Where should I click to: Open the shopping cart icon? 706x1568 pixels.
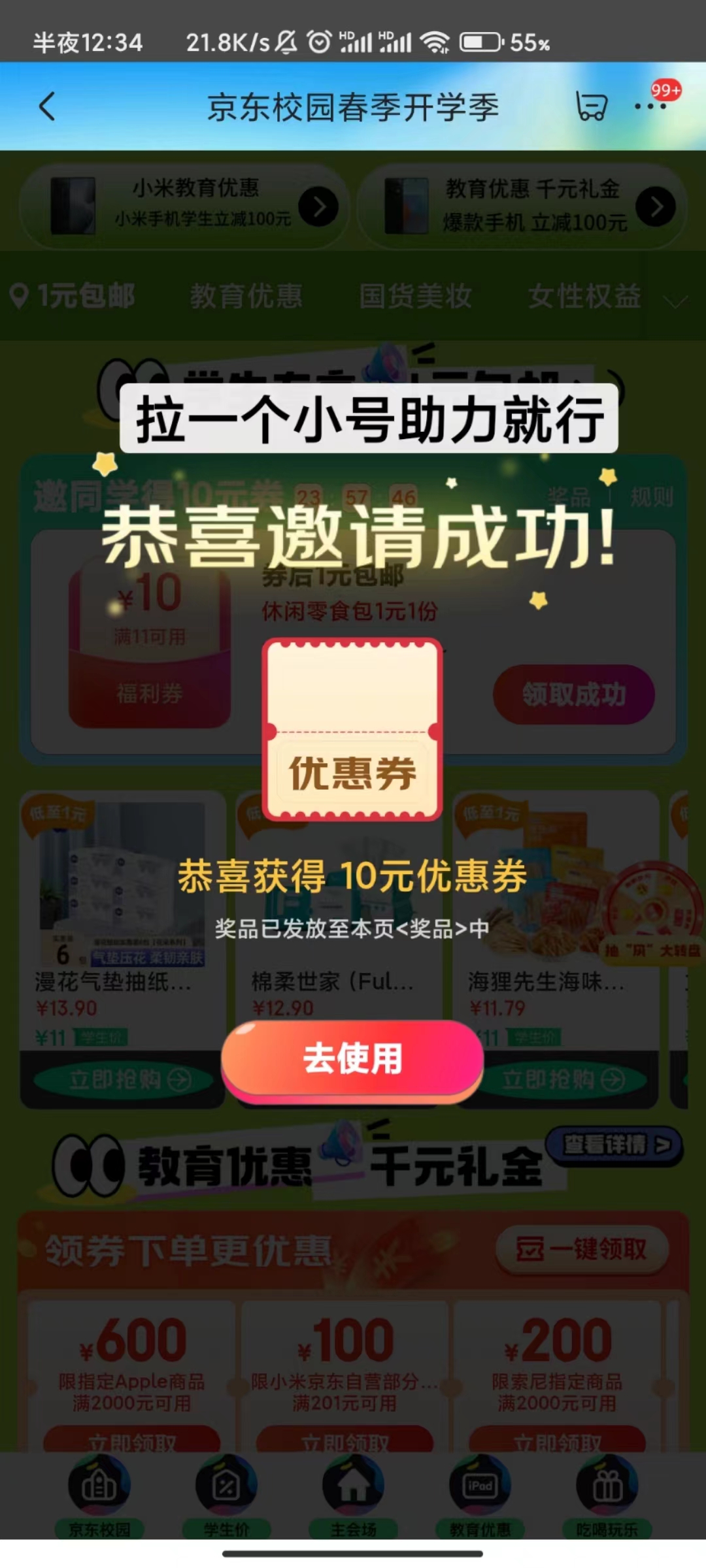(591, 106)
